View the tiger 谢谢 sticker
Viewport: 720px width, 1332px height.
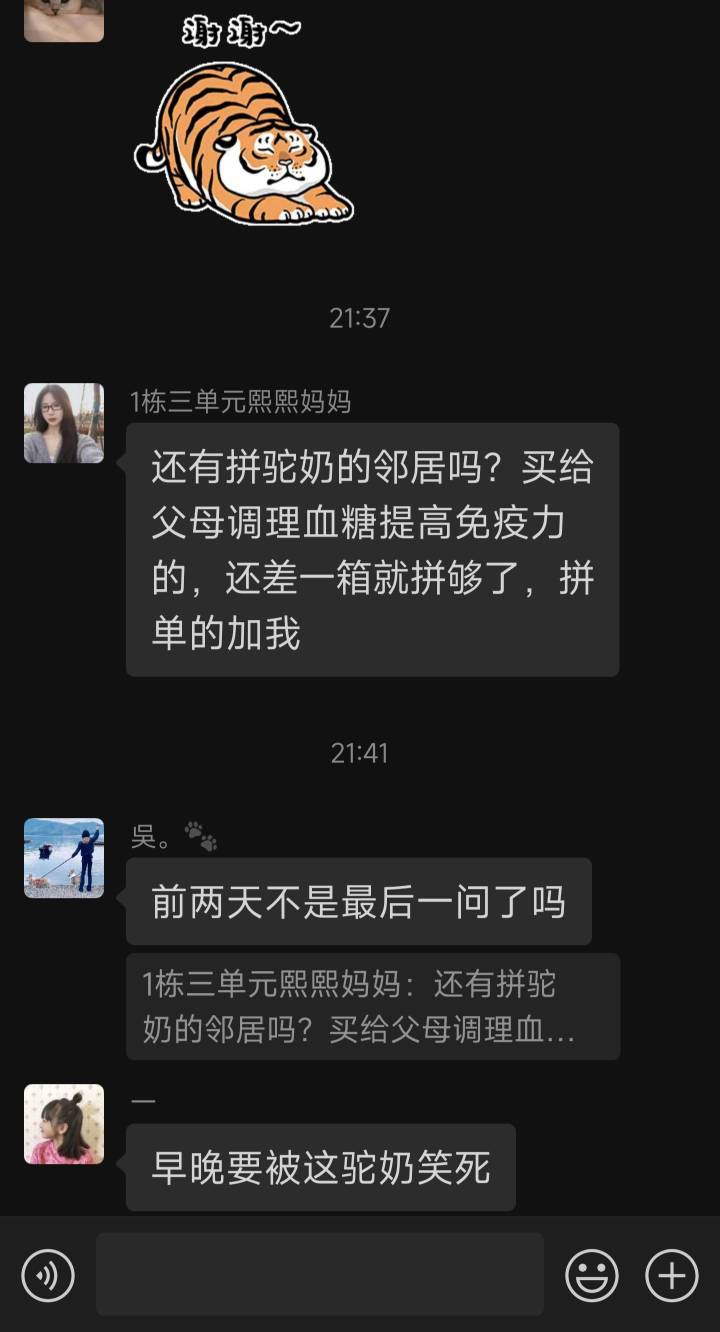[244, 122]
